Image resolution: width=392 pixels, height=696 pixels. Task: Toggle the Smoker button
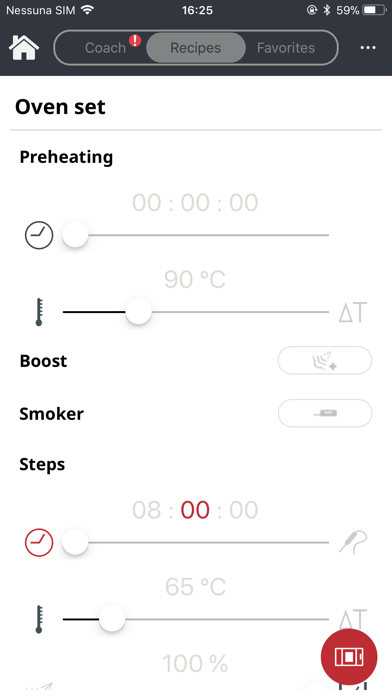(325, 413)
